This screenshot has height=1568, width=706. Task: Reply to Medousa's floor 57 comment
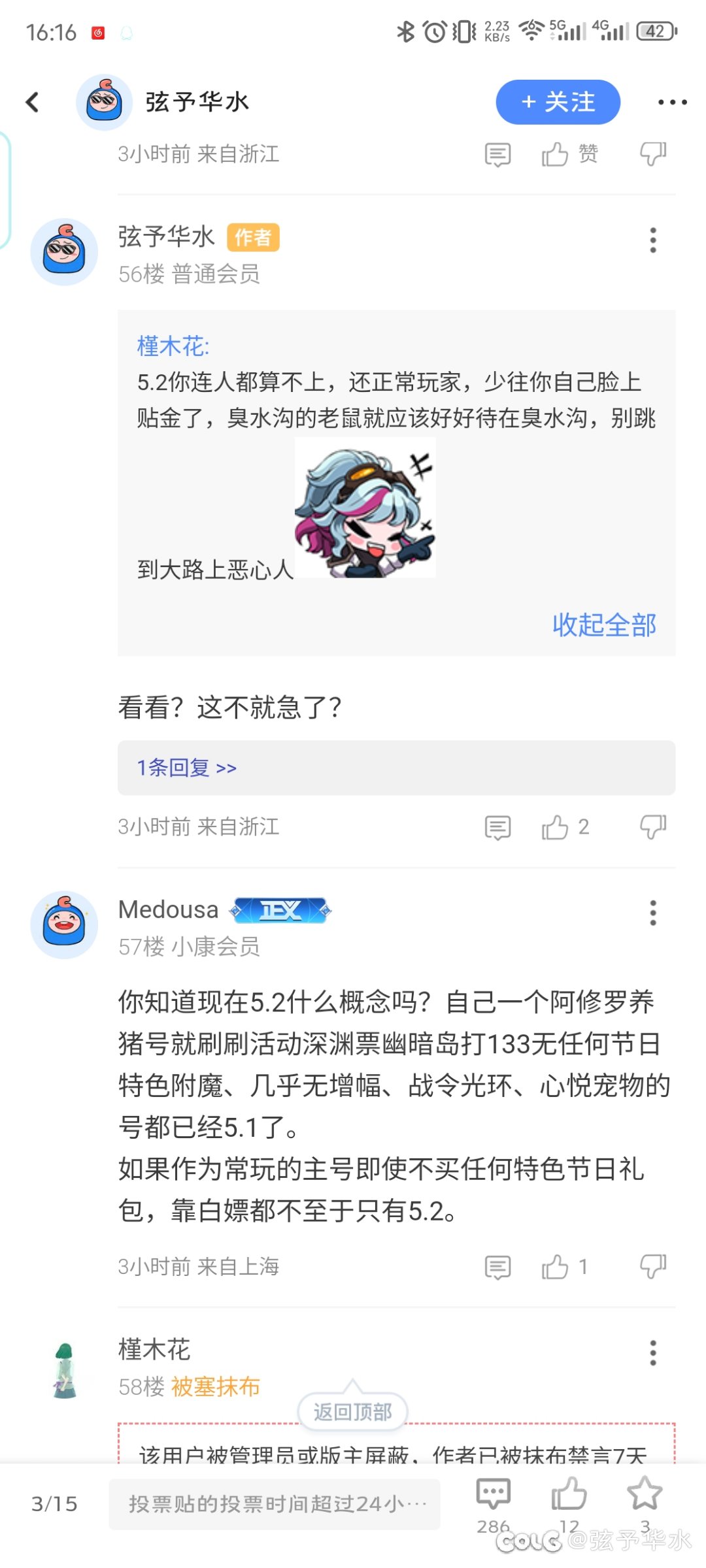tap(497, 1267)
